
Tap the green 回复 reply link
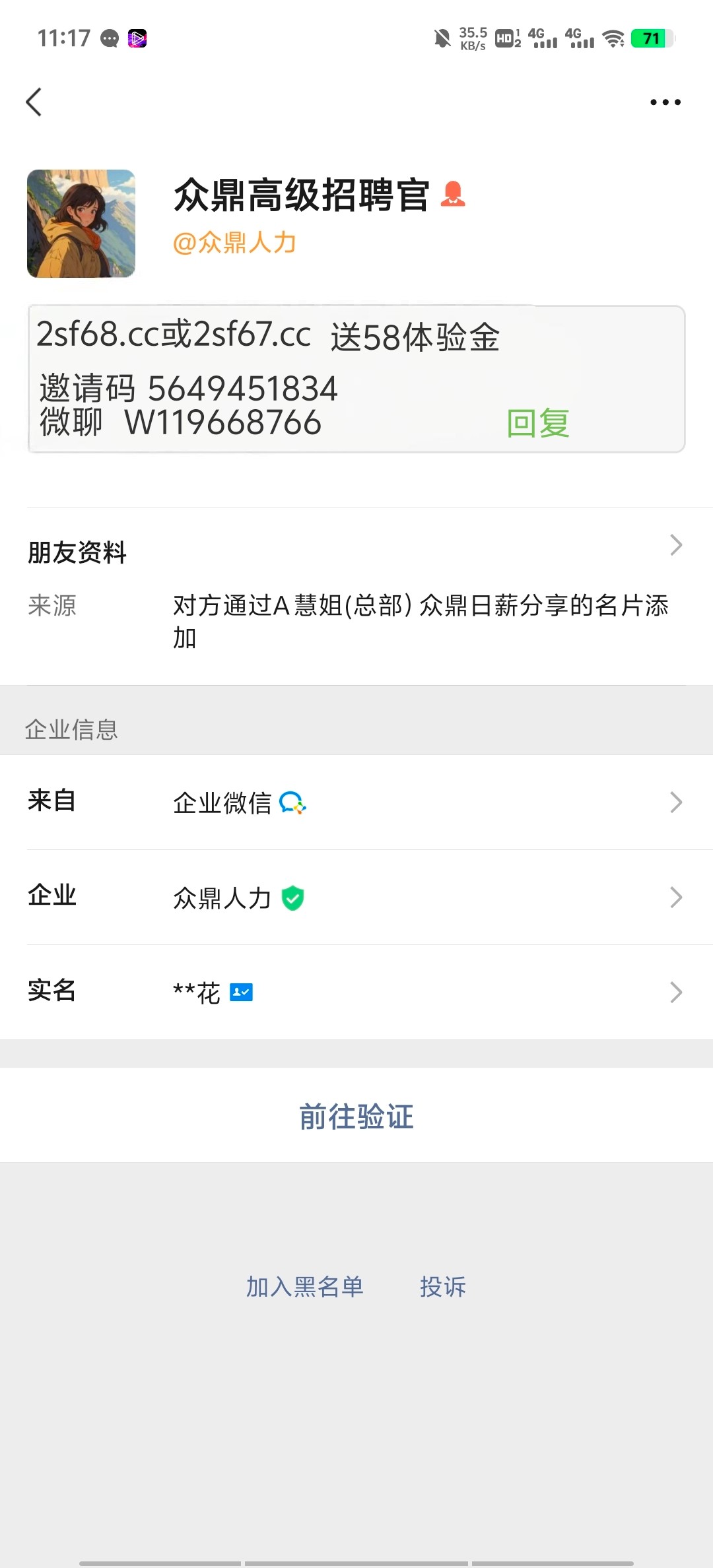[x=537, y=423]
